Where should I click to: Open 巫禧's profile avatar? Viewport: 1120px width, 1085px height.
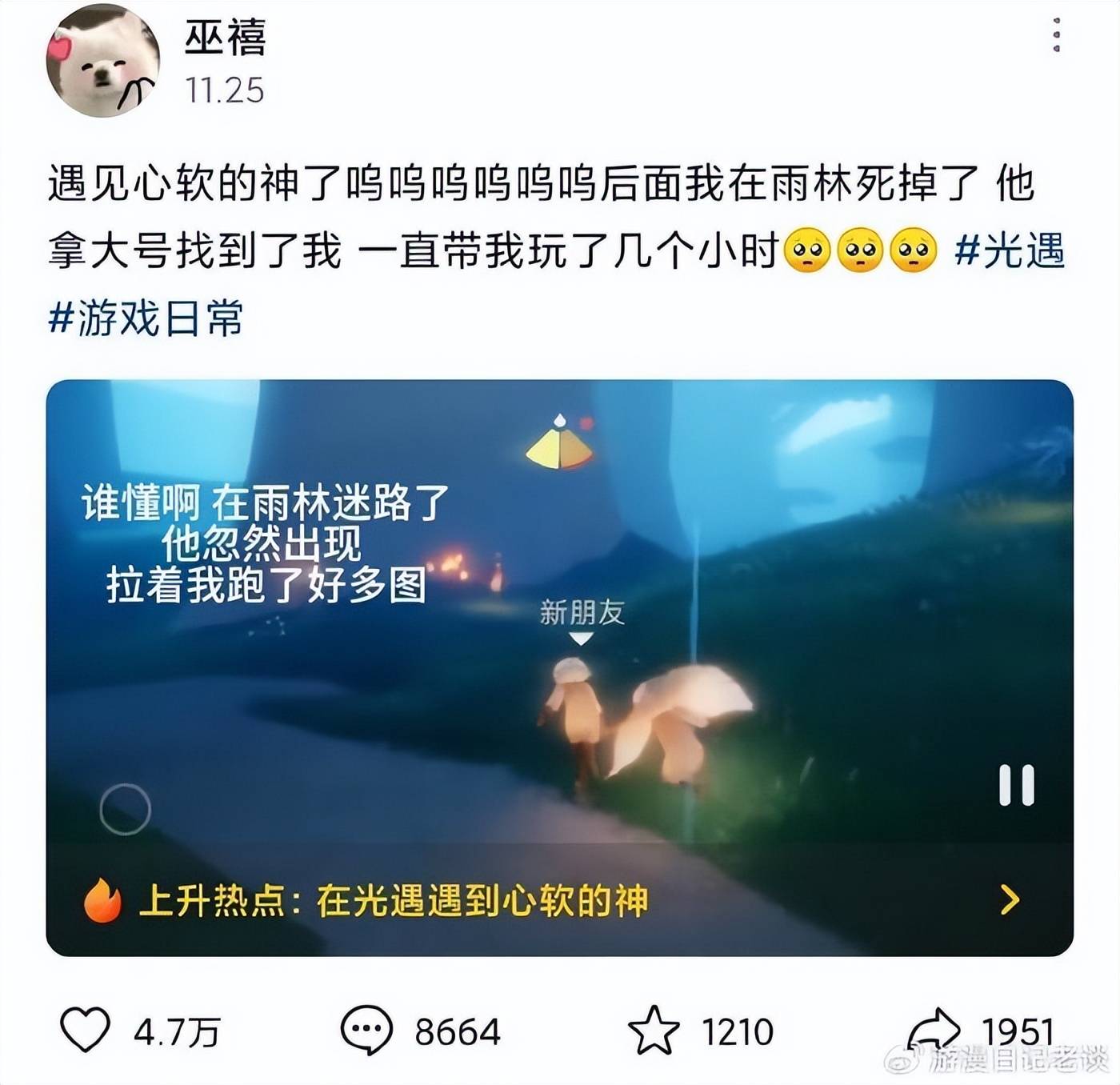click(102, 62)
